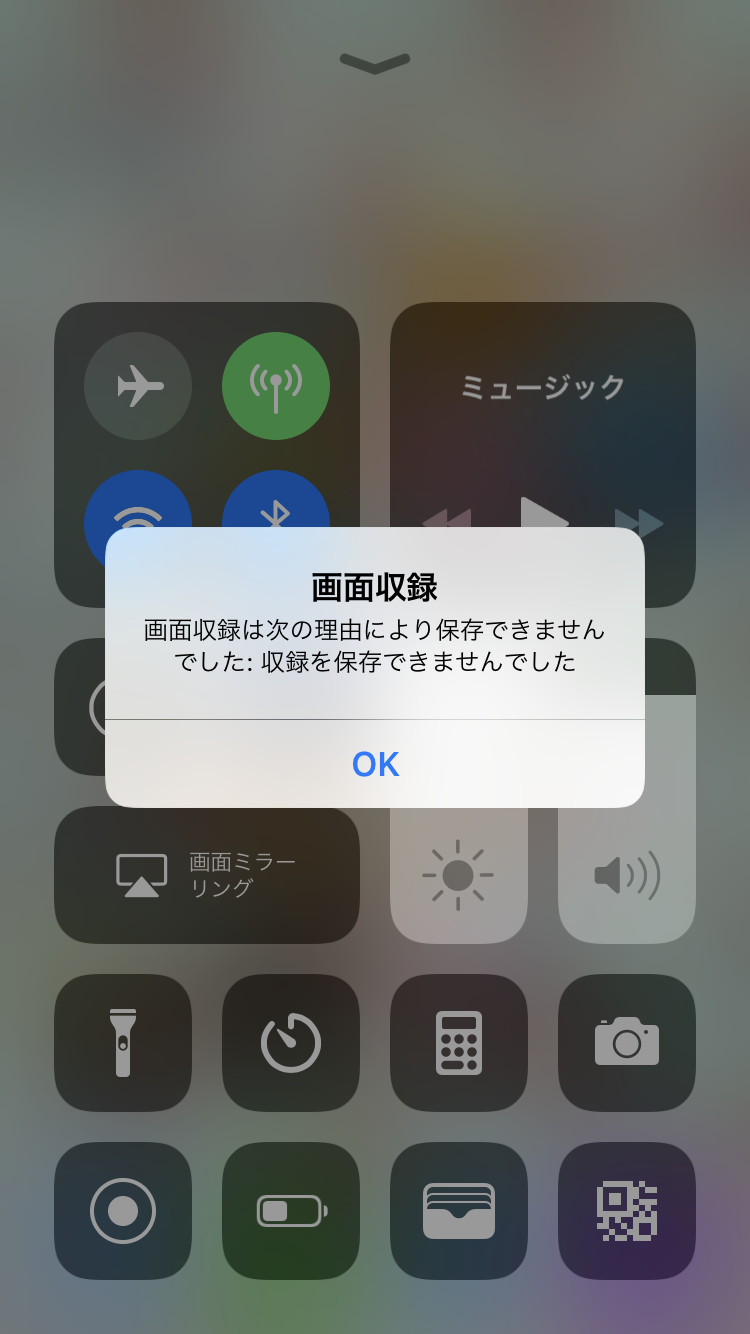This screenshot has height=1334, width=750.
Task: Turn on the flashlight
Action: (123, 1043)
